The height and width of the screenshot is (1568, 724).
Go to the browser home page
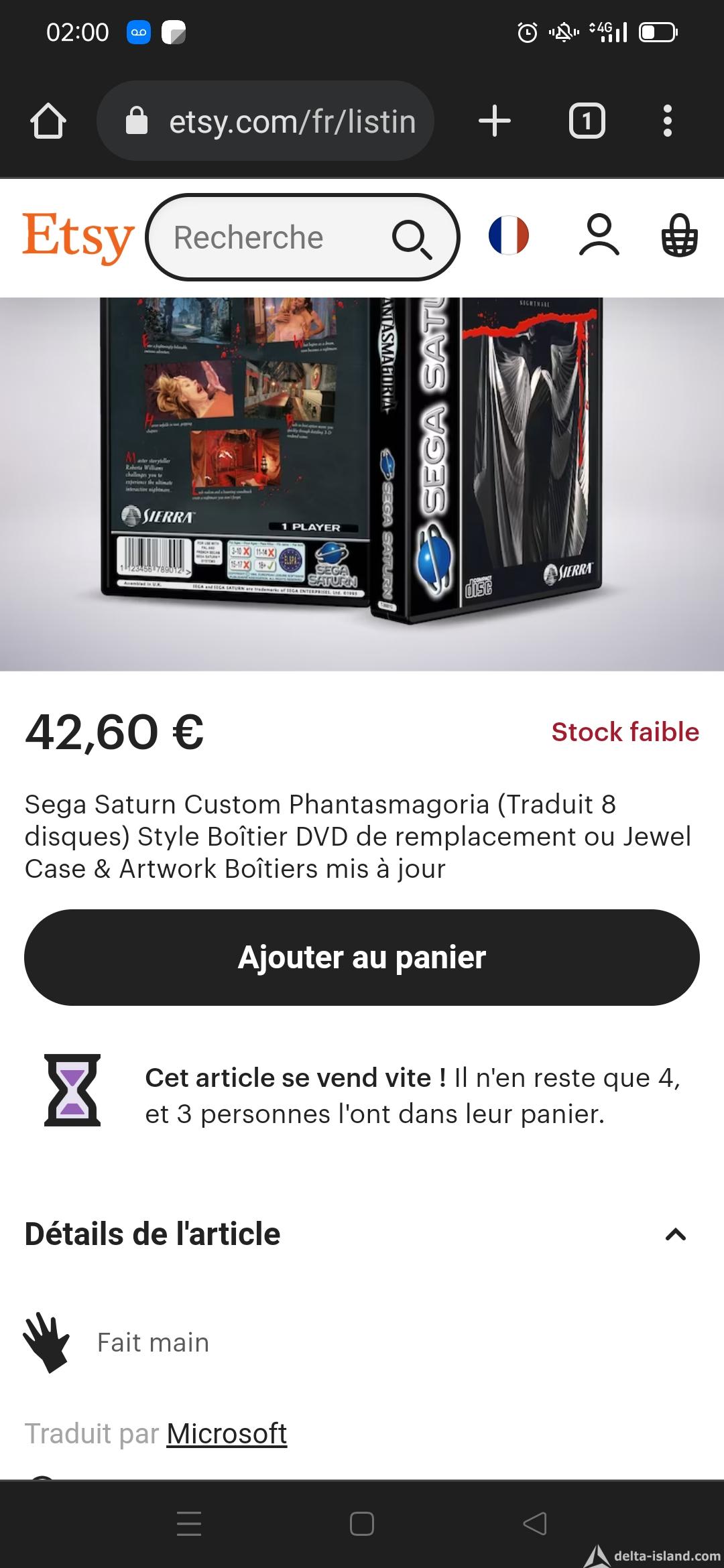(x=48, y=121)
